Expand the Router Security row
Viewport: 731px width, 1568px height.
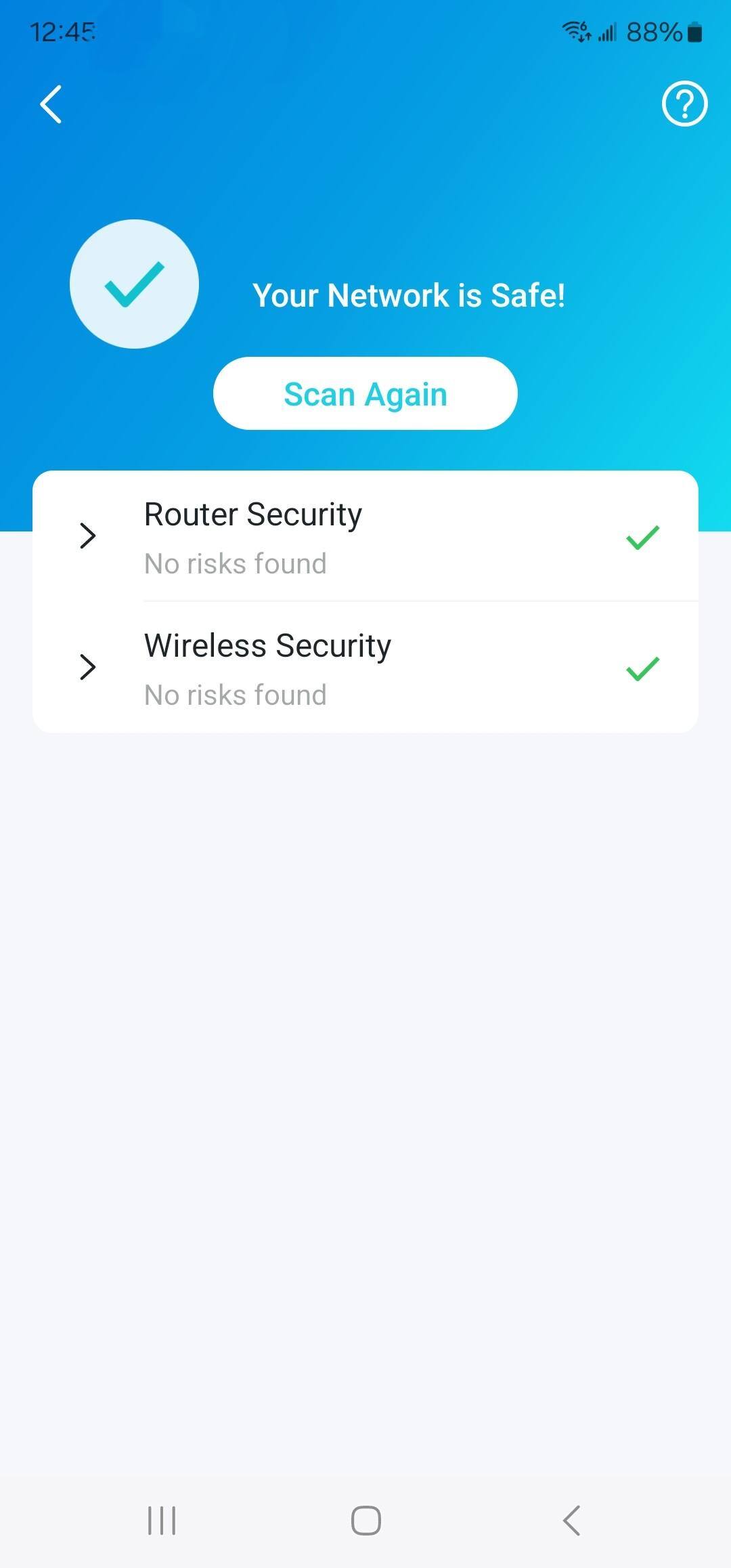coord(88,536)
